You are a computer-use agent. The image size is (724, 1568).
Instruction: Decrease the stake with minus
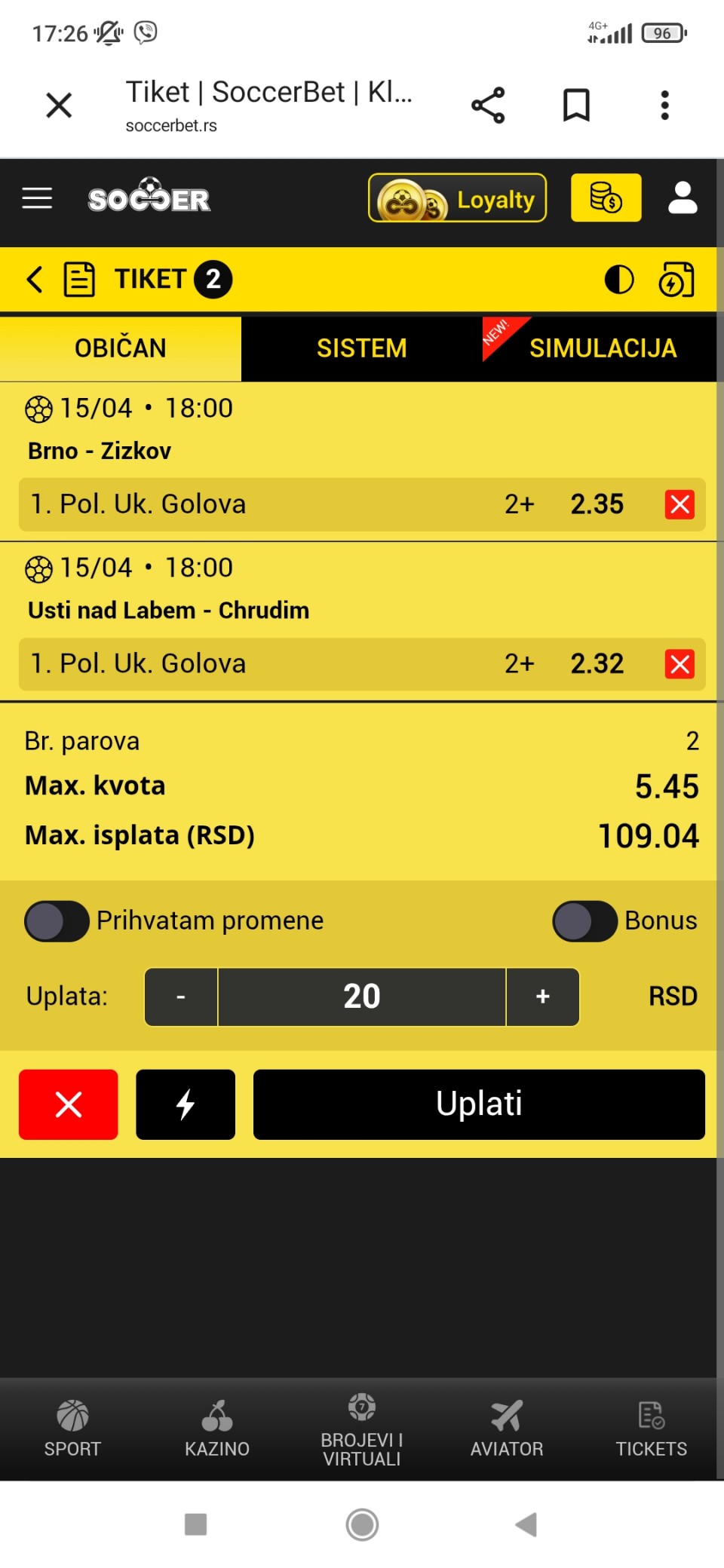point(181,997)
